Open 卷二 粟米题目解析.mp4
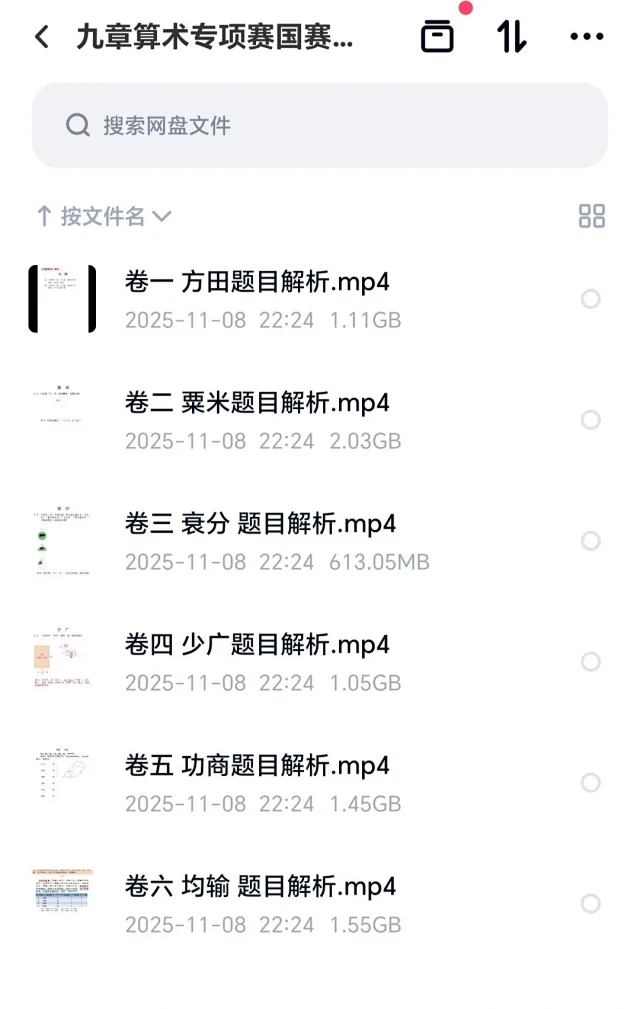640x1009 pixels. (x=257, y=403)
